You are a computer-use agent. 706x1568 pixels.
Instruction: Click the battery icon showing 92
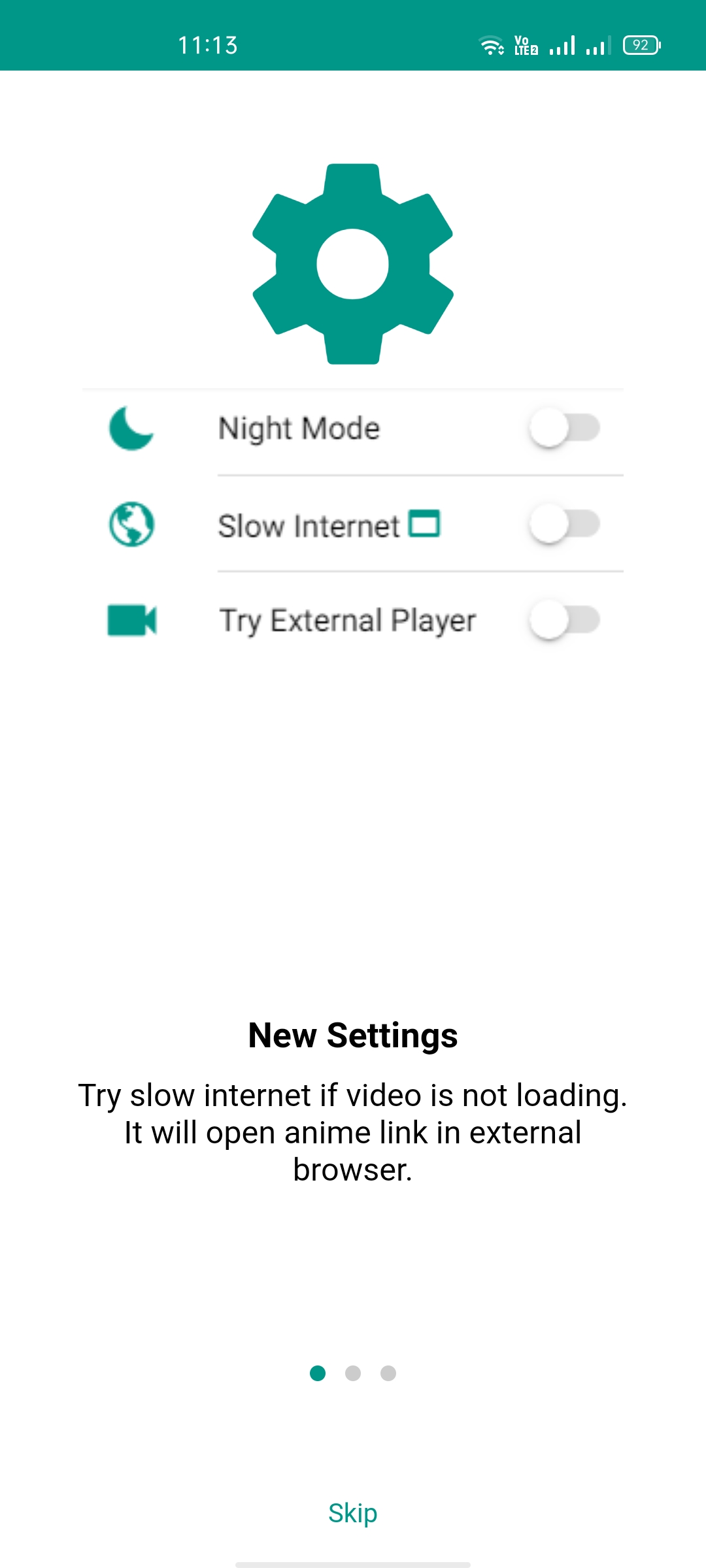coord(640,44)
